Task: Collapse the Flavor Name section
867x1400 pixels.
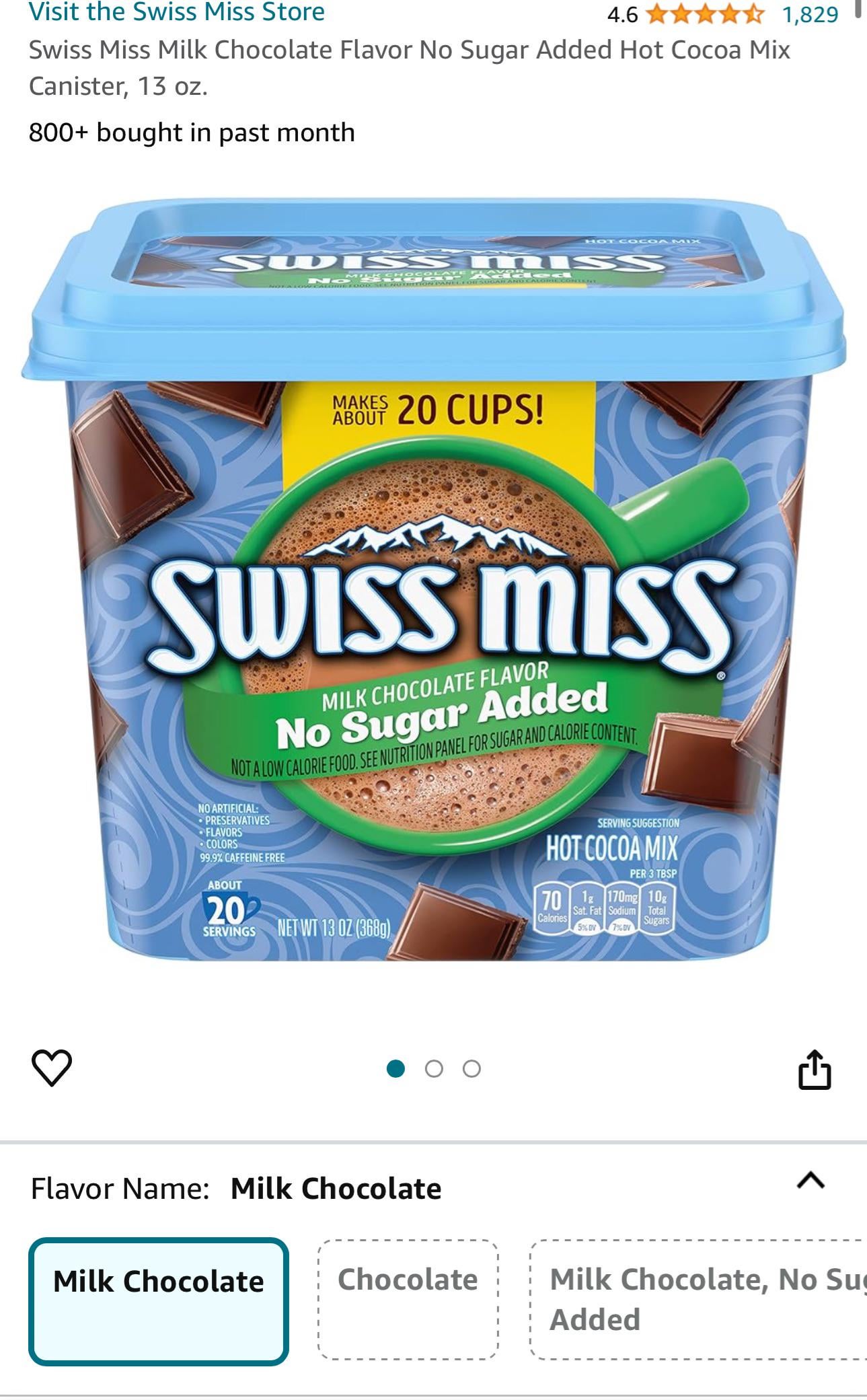Action: (811, 1181)
